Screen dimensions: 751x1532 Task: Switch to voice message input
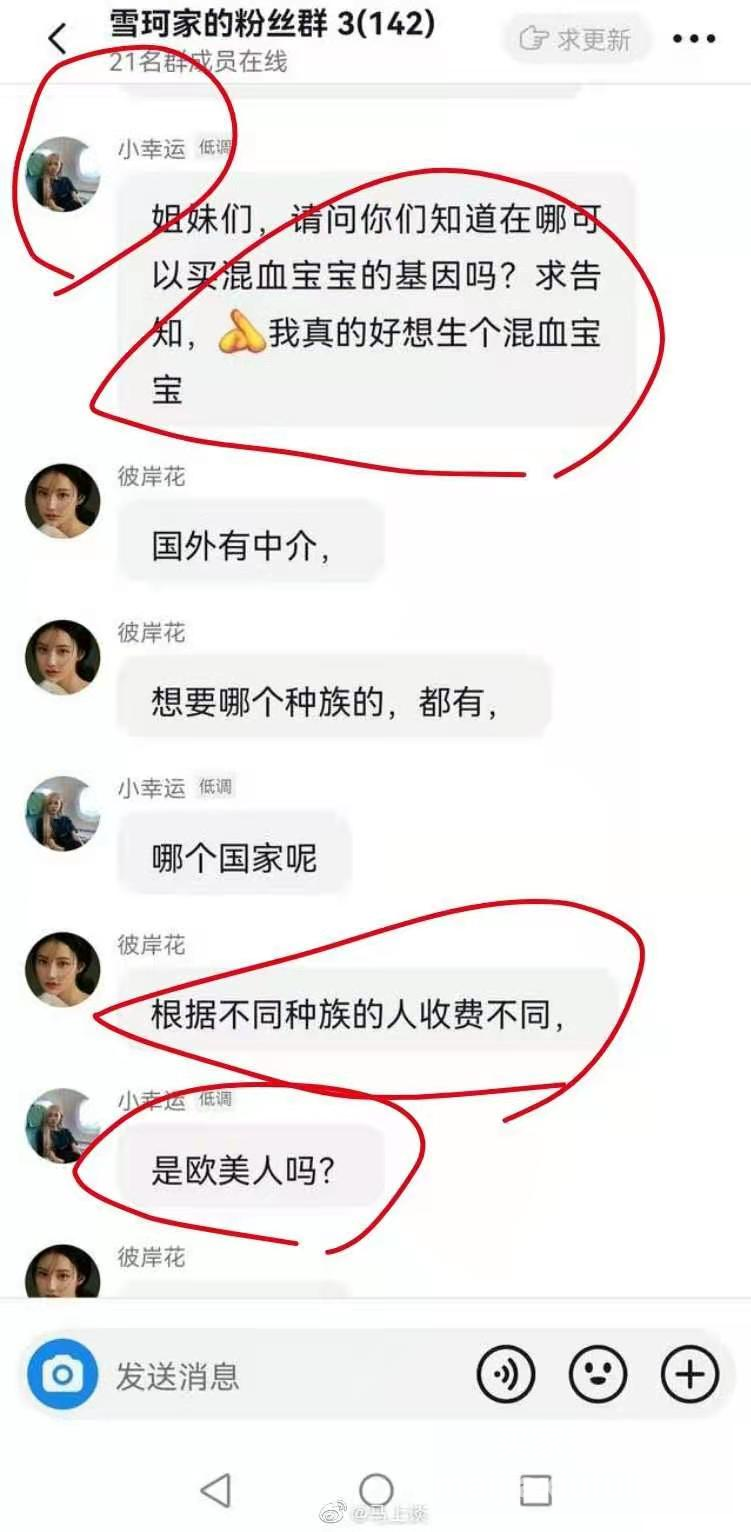(506, 1376)
